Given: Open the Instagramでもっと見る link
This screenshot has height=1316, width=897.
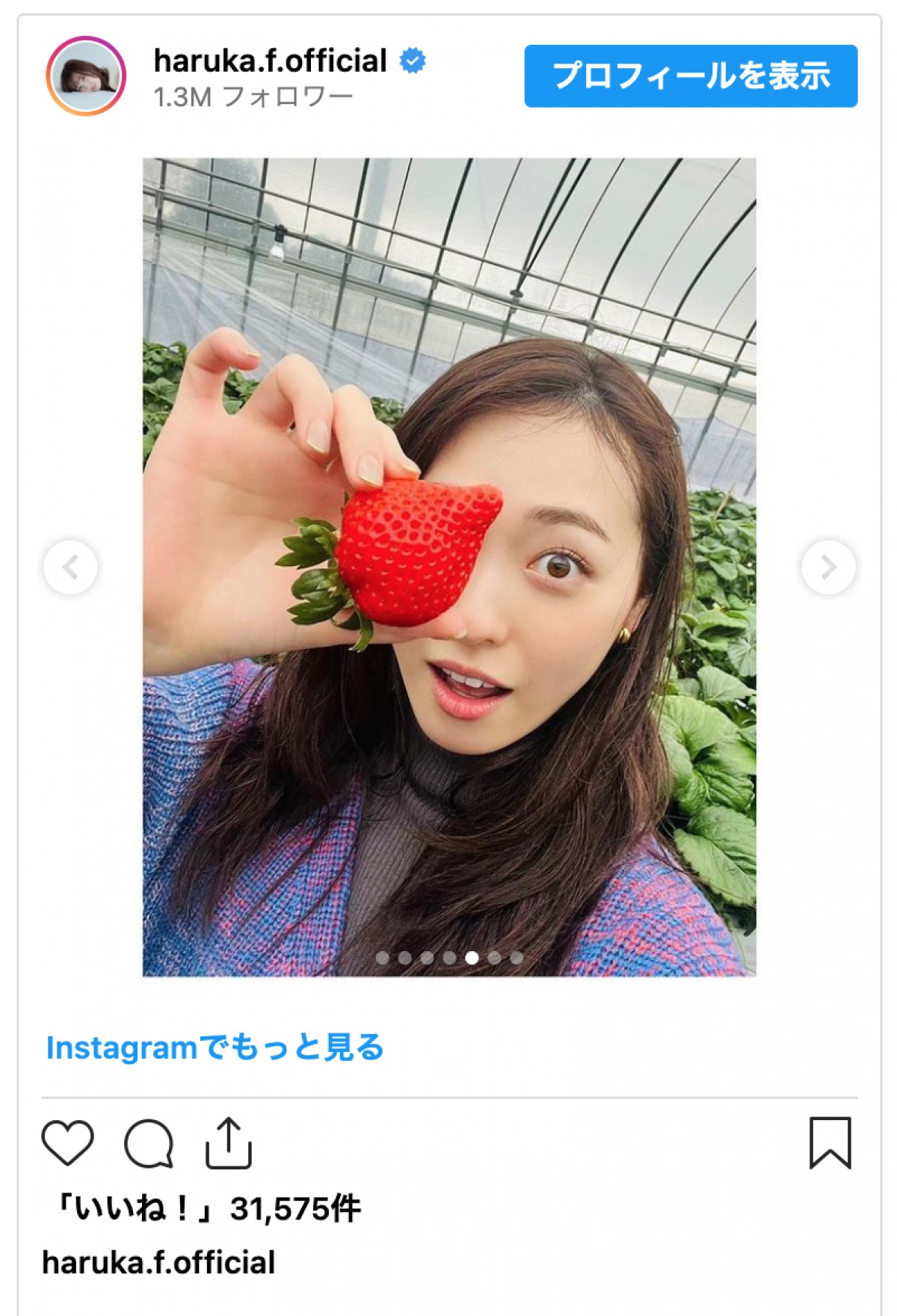Looking at the screenshot, I should pyautogui.click(x=215, y=1048).
